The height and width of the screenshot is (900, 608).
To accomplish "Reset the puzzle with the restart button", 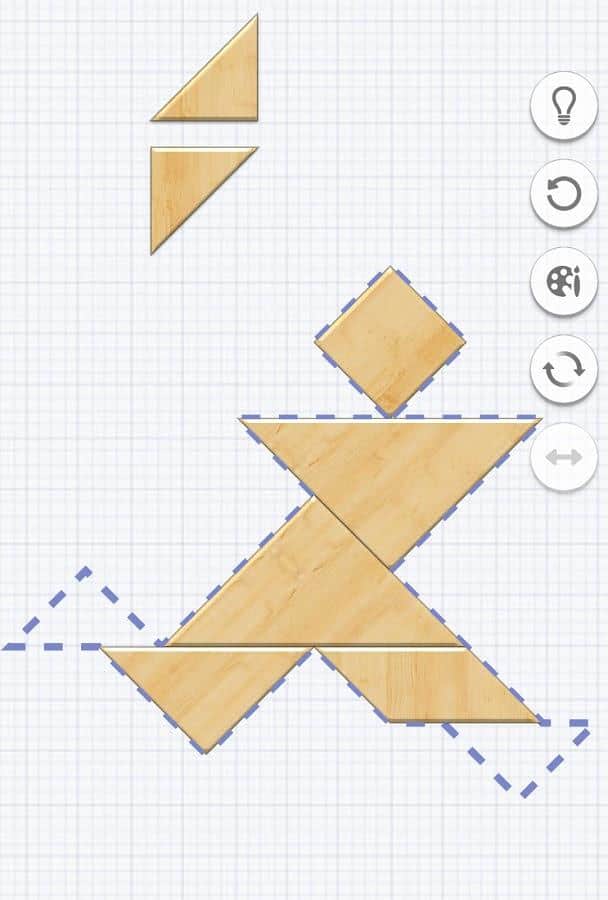I will tap(564, 193).
